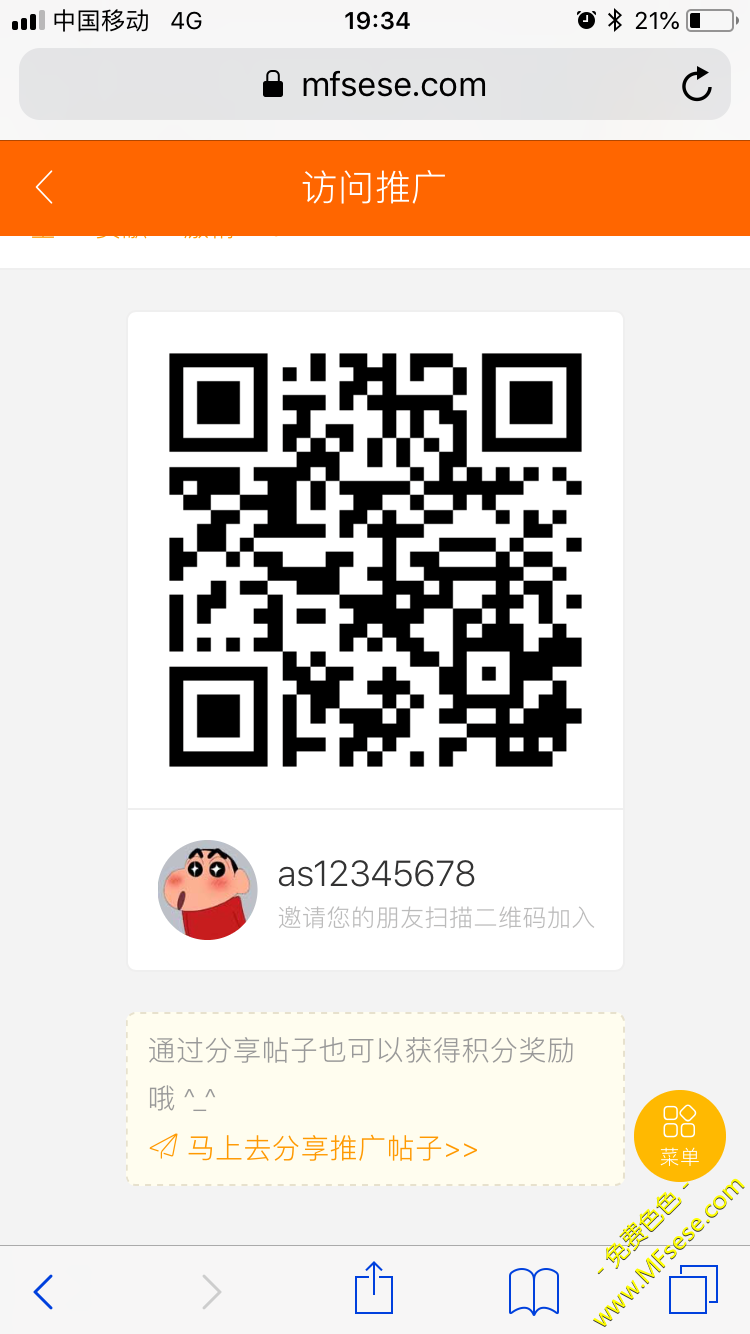This screenshot has width=750, height=1334.
Task: Show open Safari tabs
Action: (x=693, y=1290)
